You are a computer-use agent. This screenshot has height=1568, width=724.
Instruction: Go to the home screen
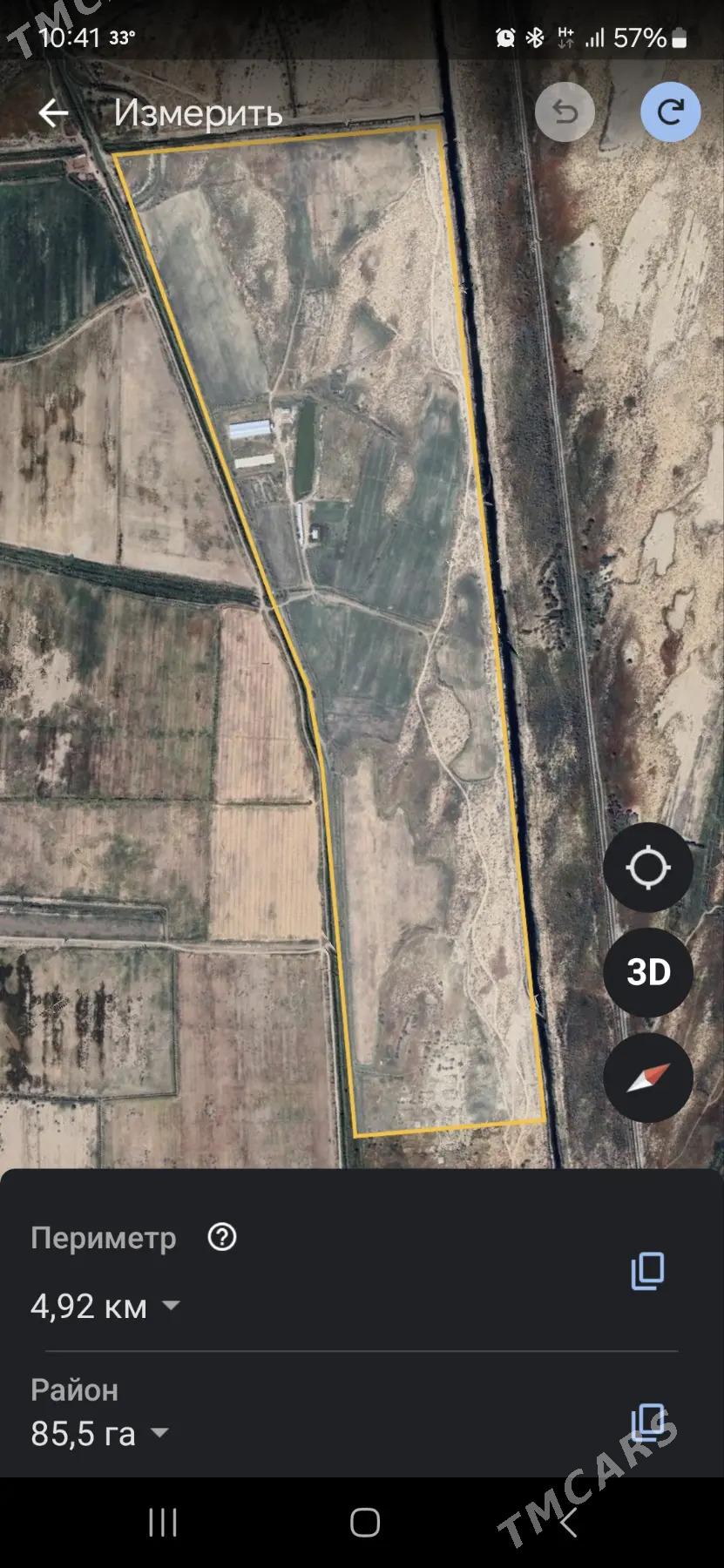364,1522
